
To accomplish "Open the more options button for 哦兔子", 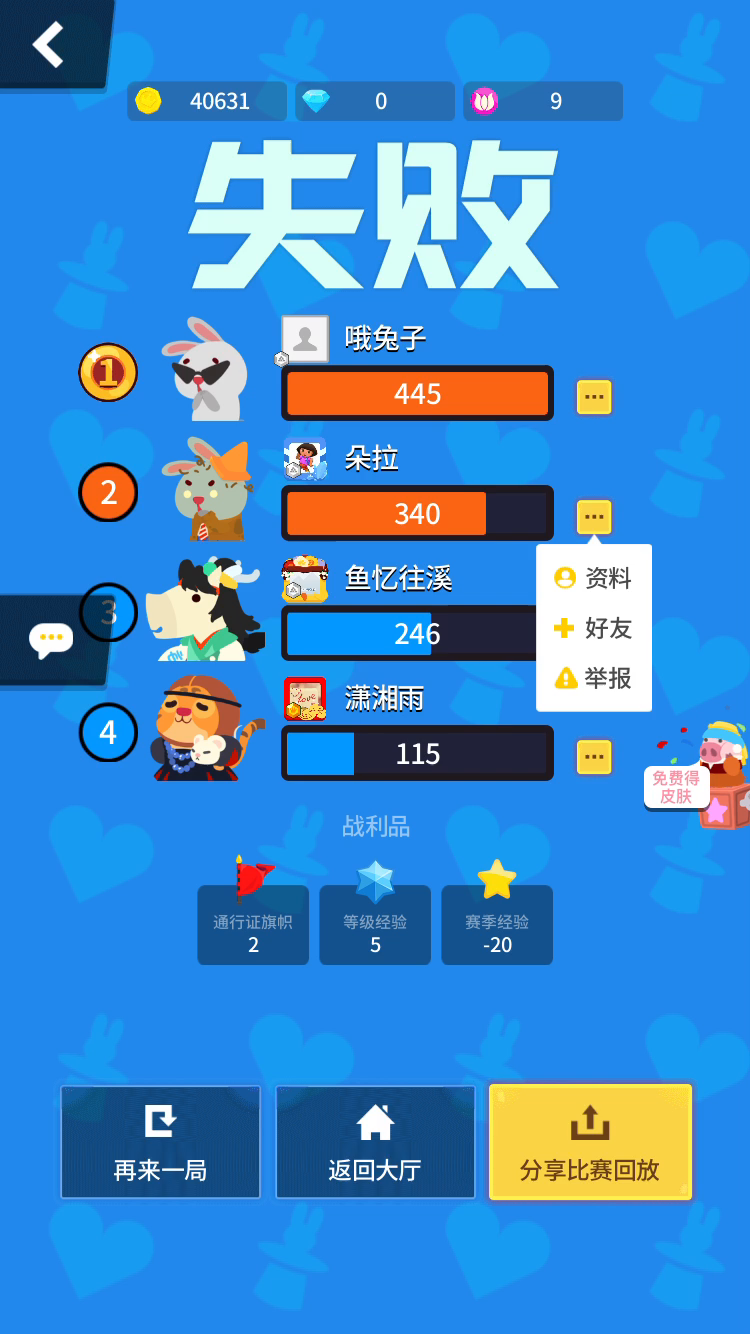I will coord(594,397).
